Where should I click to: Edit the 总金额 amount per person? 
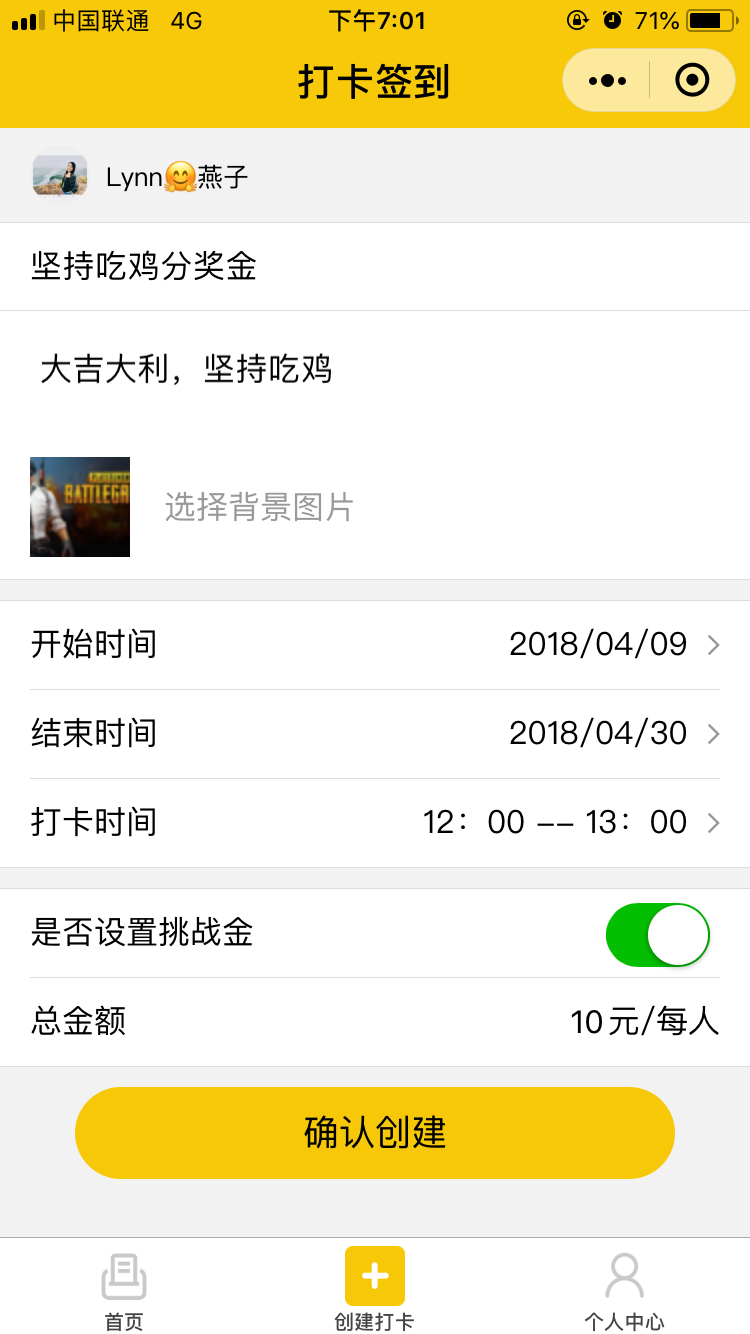pyautogui.click(x=375, y=1022)
